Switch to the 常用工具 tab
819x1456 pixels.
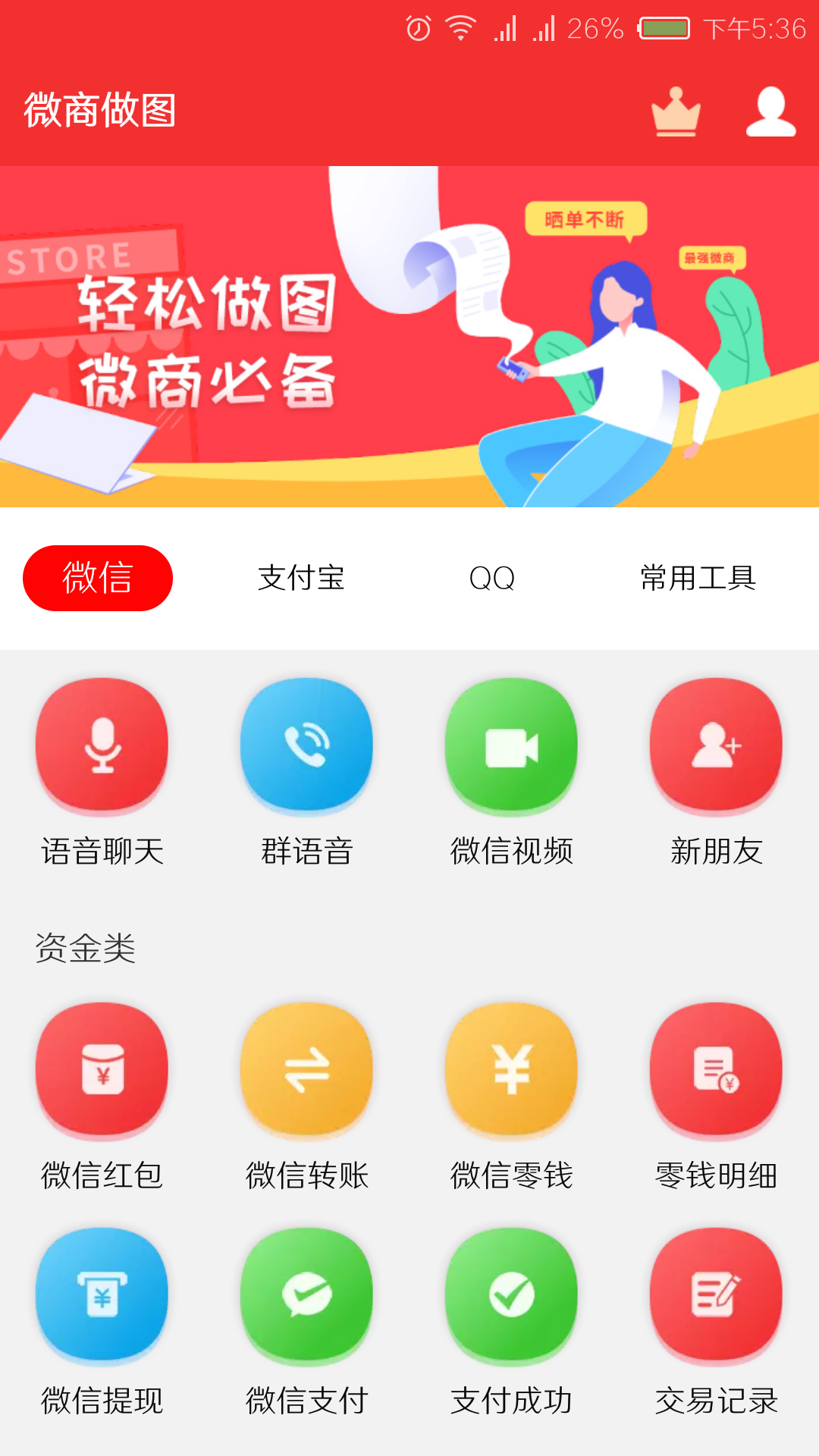(698, 578)
